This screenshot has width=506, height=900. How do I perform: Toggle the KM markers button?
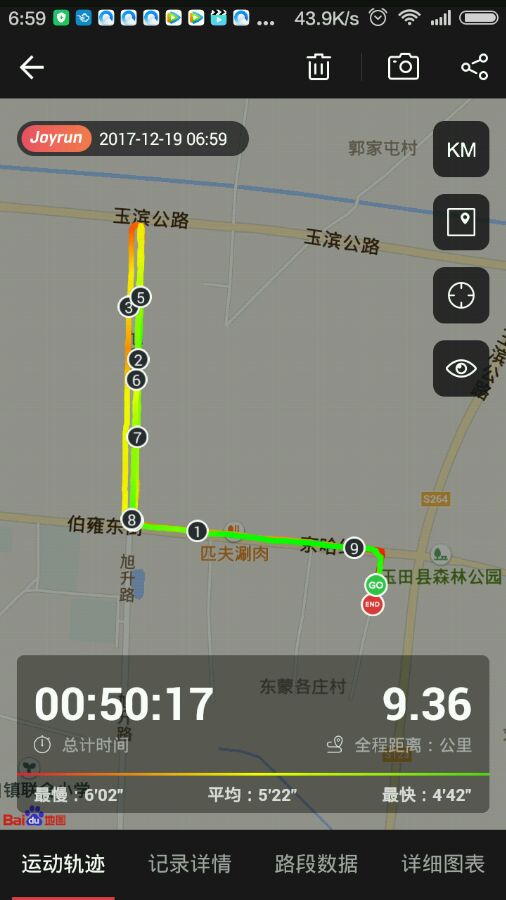461,149
